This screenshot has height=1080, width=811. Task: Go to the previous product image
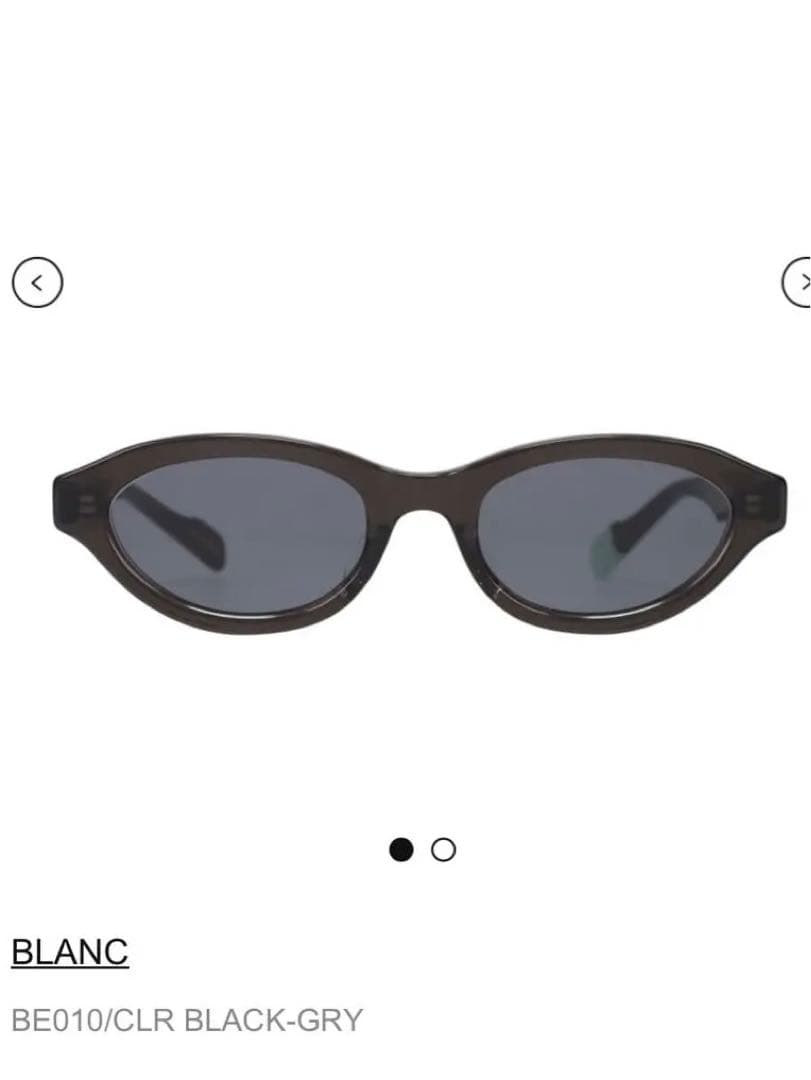tap(37, 282)
